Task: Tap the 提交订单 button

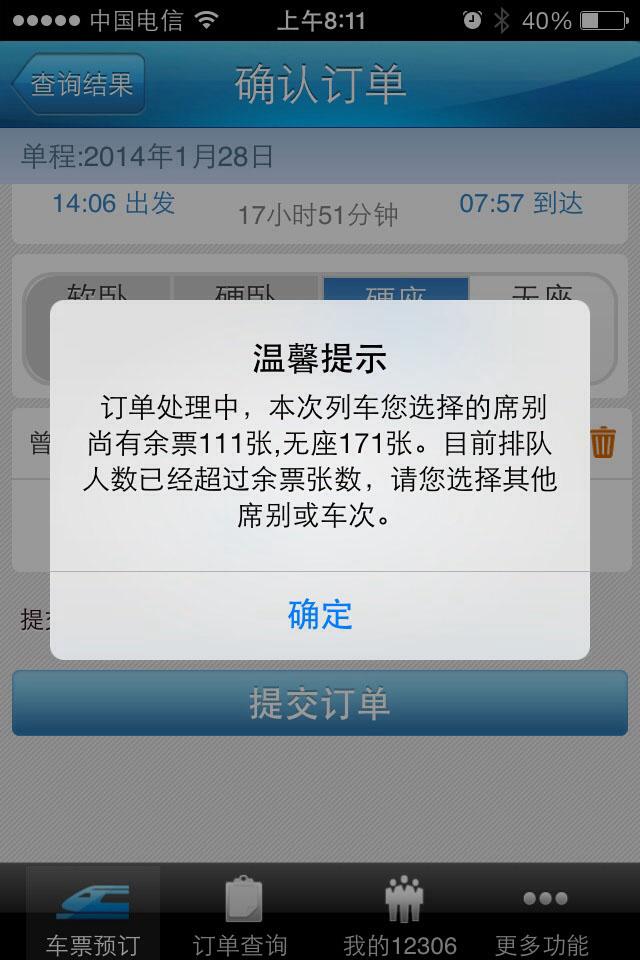Action: coord(320,703)
